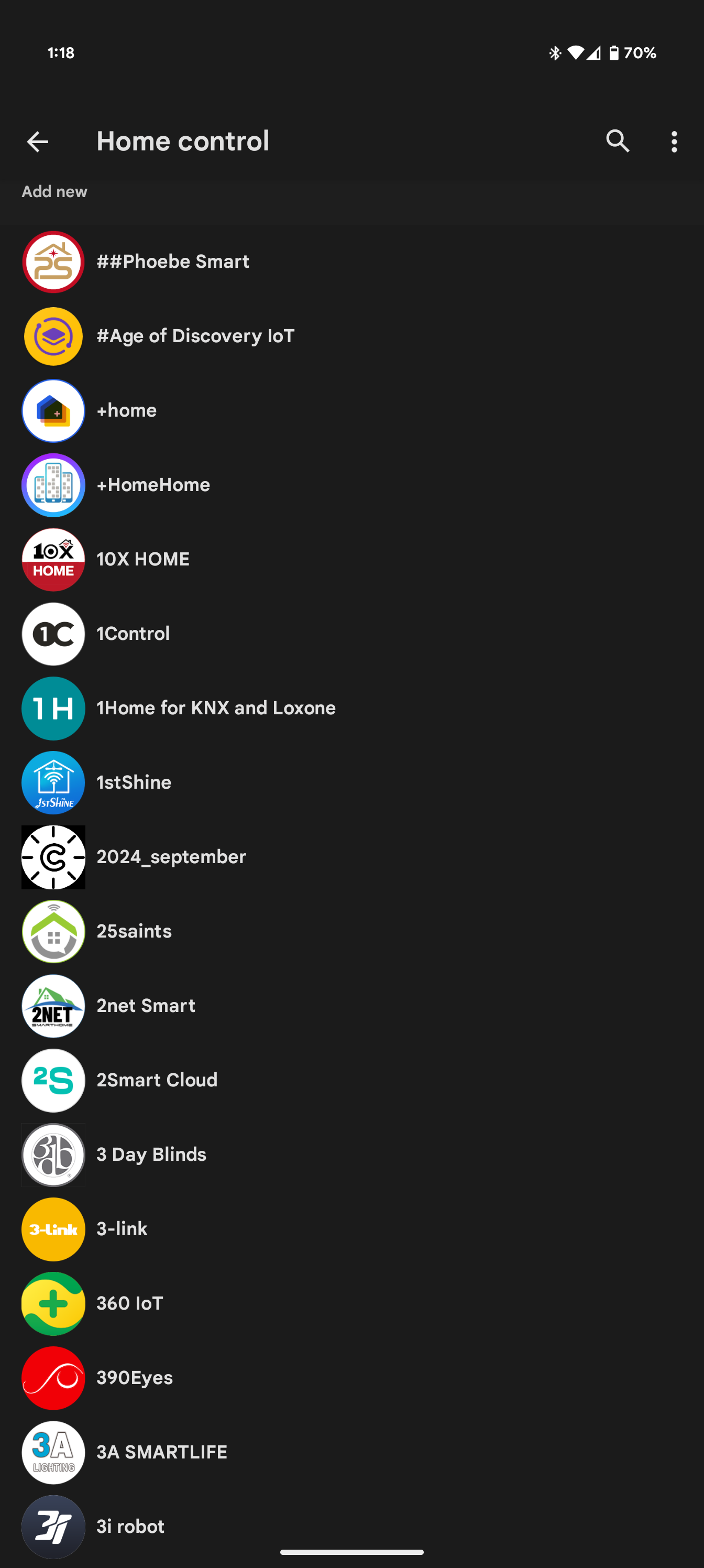Open the +home service
The height and width of the screenshot is (1568, 704).
[x=351, y=410]
